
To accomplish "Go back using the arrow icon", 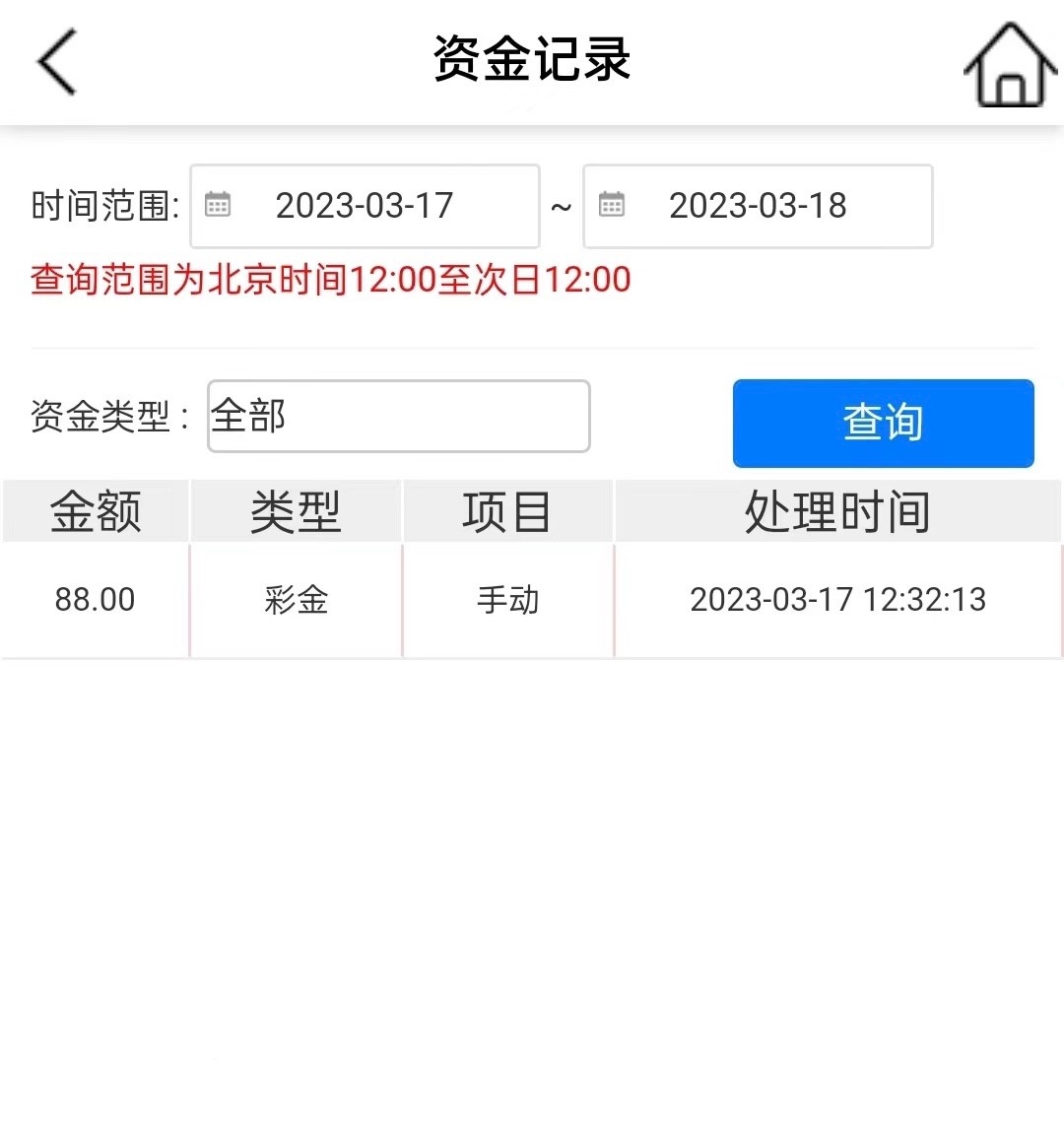I will 57,62.
